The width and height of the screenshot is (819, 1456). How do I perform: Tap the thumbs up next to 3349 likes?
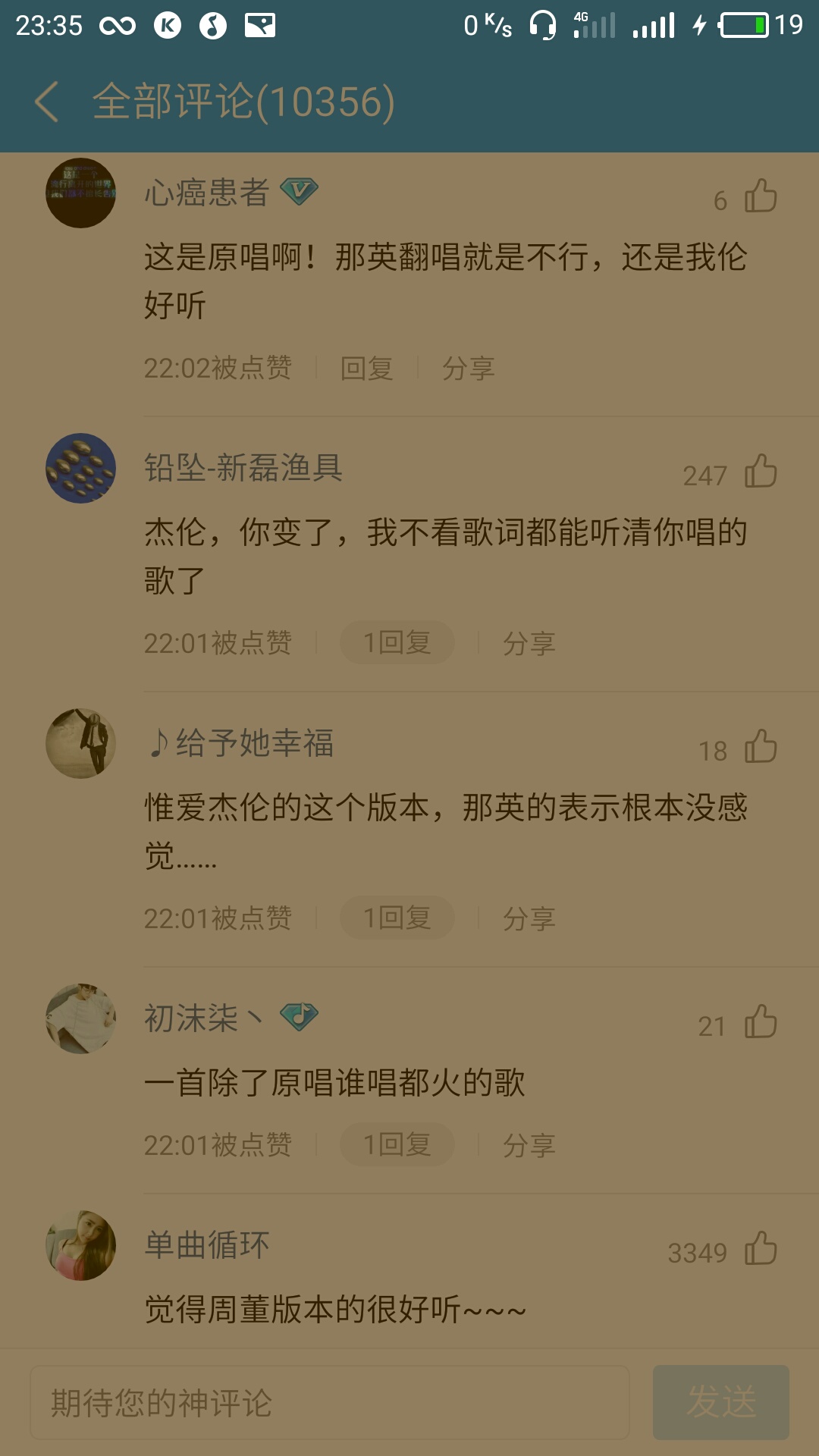tap(761, 1247)
